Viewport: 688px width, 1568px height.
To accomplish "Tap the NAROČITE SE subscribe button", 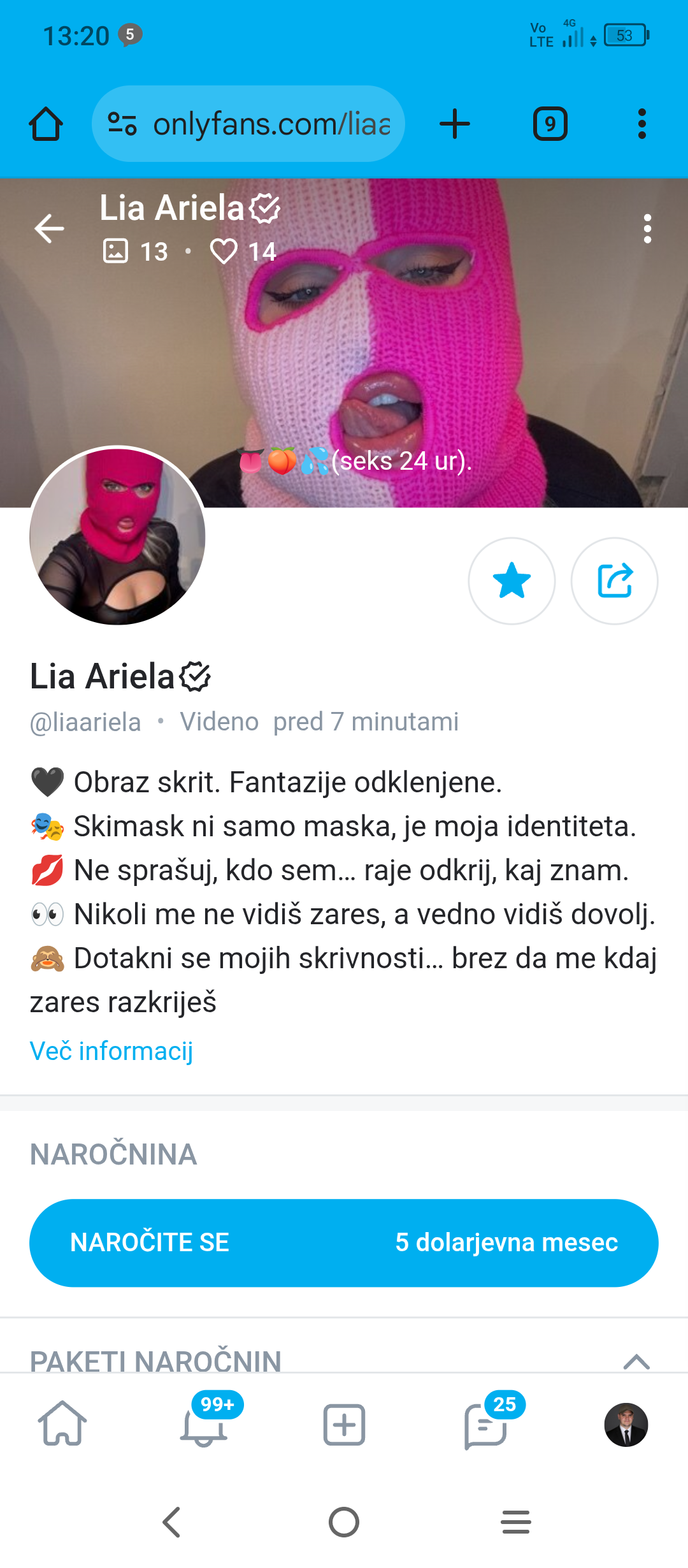I will (344, 1242).
